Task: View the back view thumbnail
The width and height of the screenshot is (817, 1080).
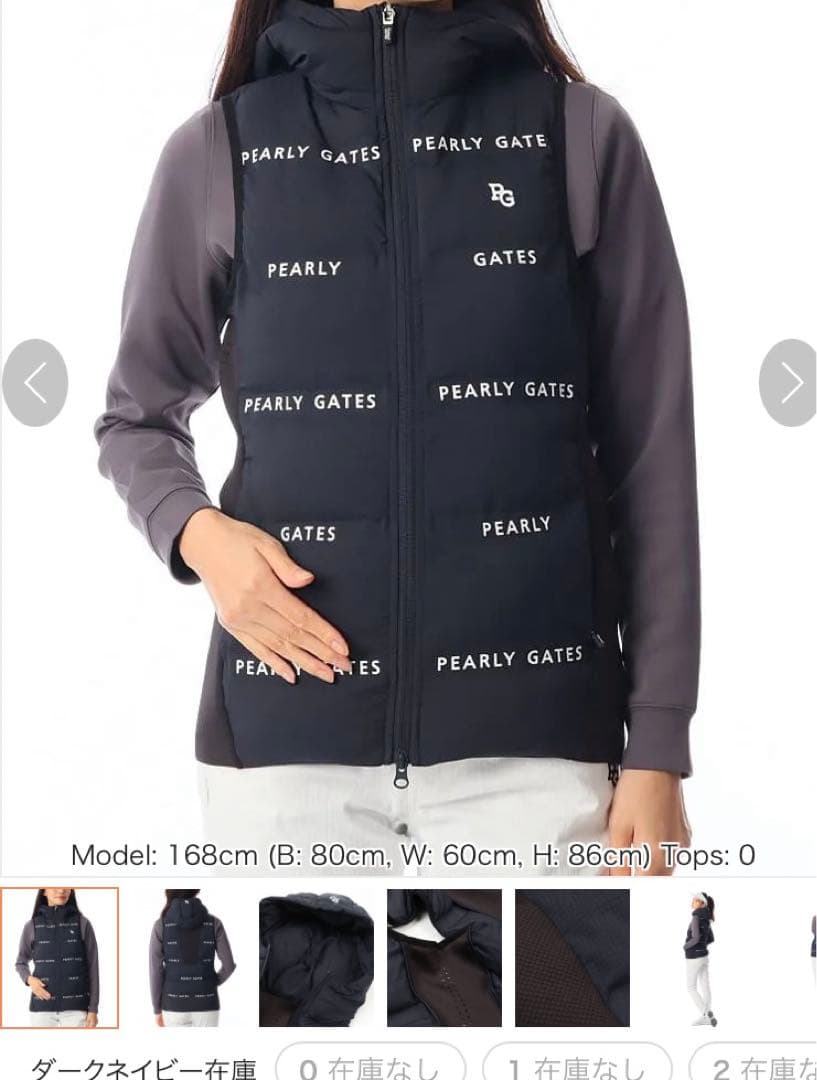Action: coord(188,957)
